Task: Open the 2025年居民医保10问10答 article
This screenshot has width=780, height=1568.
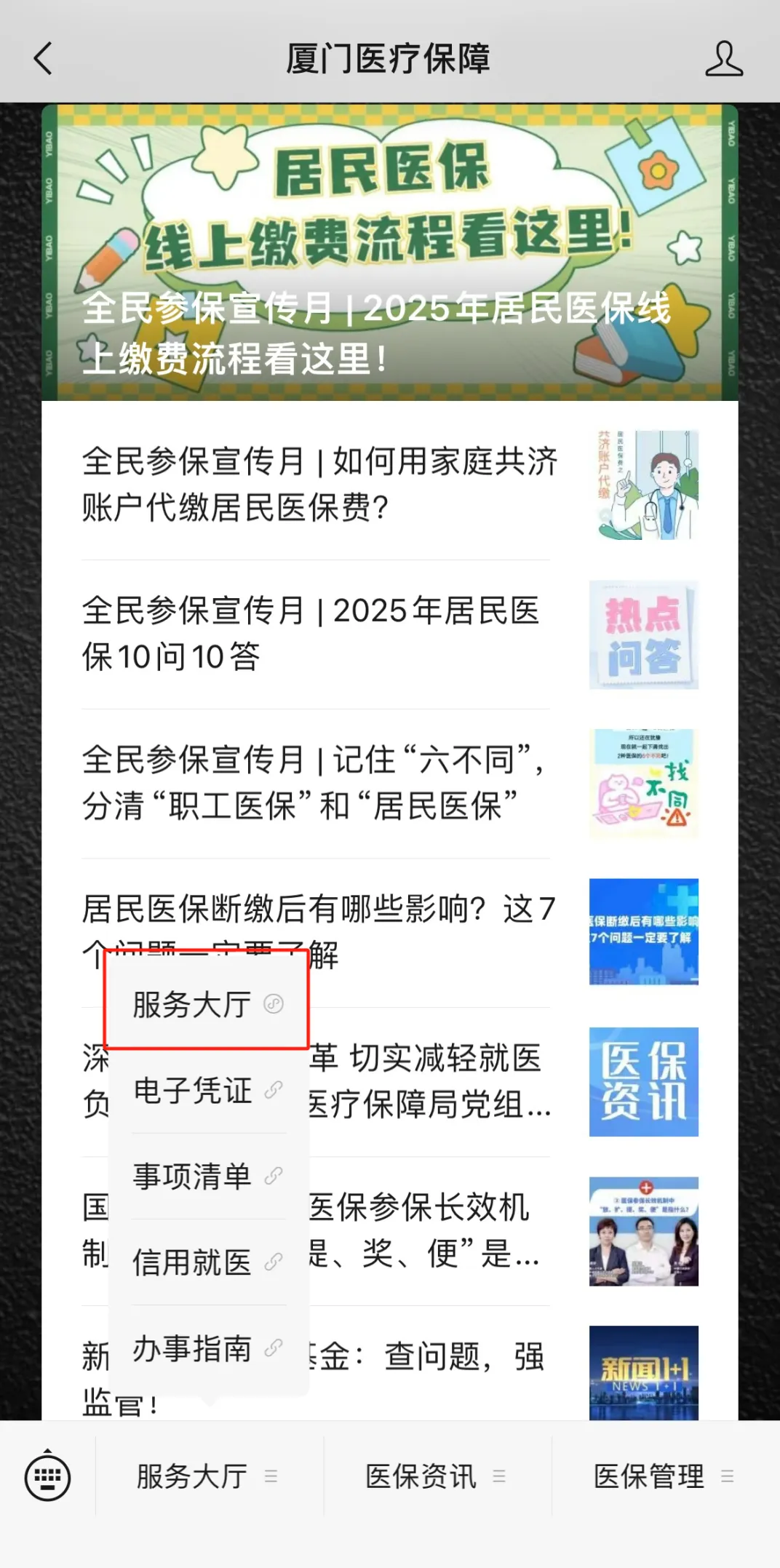Action: pos(319,633)
